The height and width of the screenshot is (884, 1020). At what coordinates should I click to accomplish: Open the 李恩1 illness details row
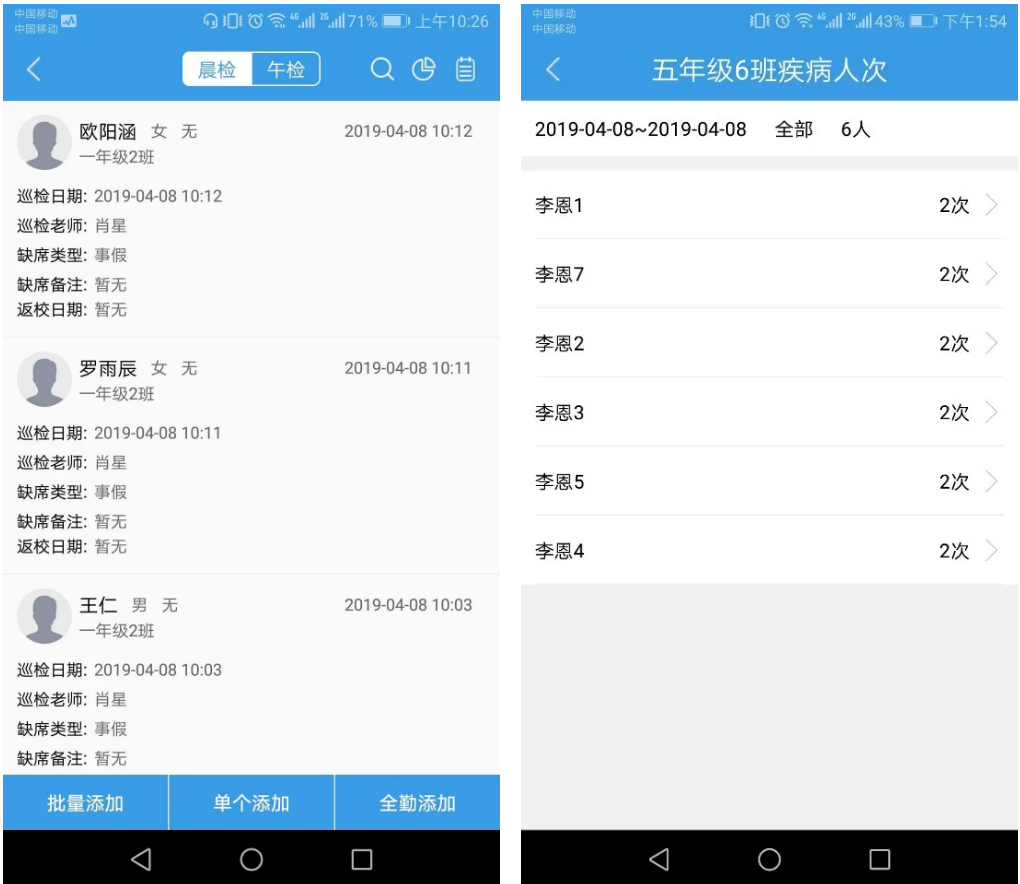coord(768,205)
